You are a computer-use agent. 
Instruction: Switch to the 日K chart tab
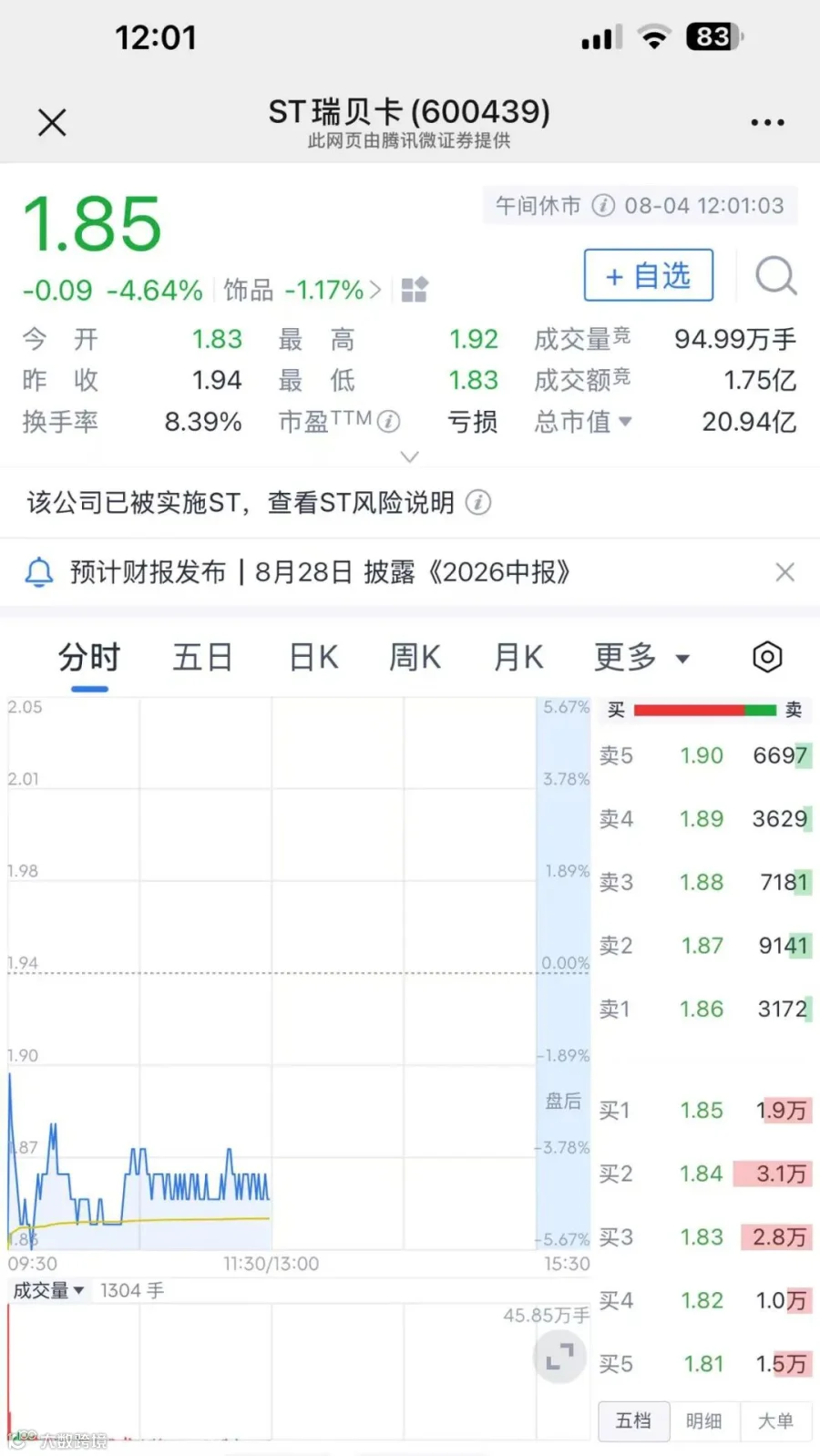[x=313, y=657]
